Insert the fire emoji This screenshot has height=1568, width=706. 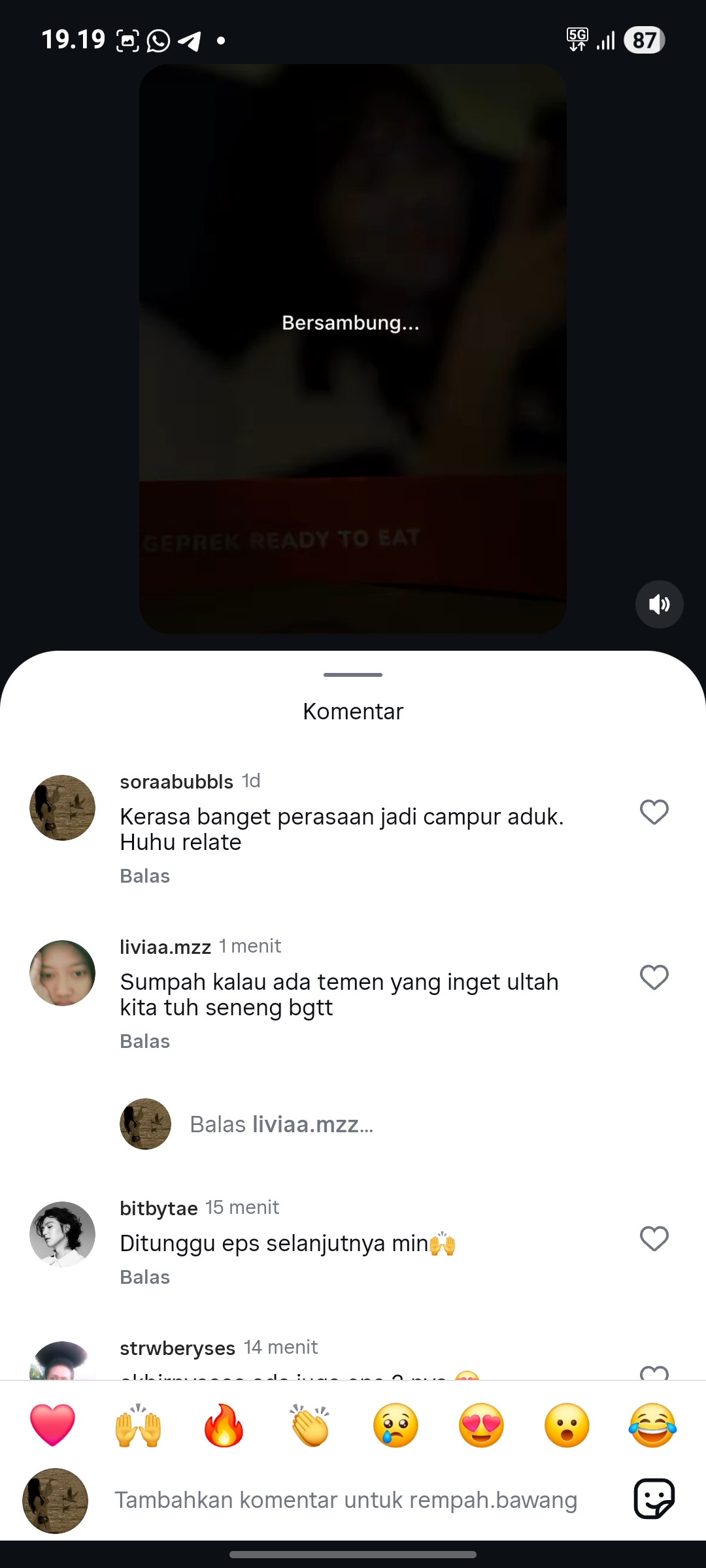(x=224, y=1425)
